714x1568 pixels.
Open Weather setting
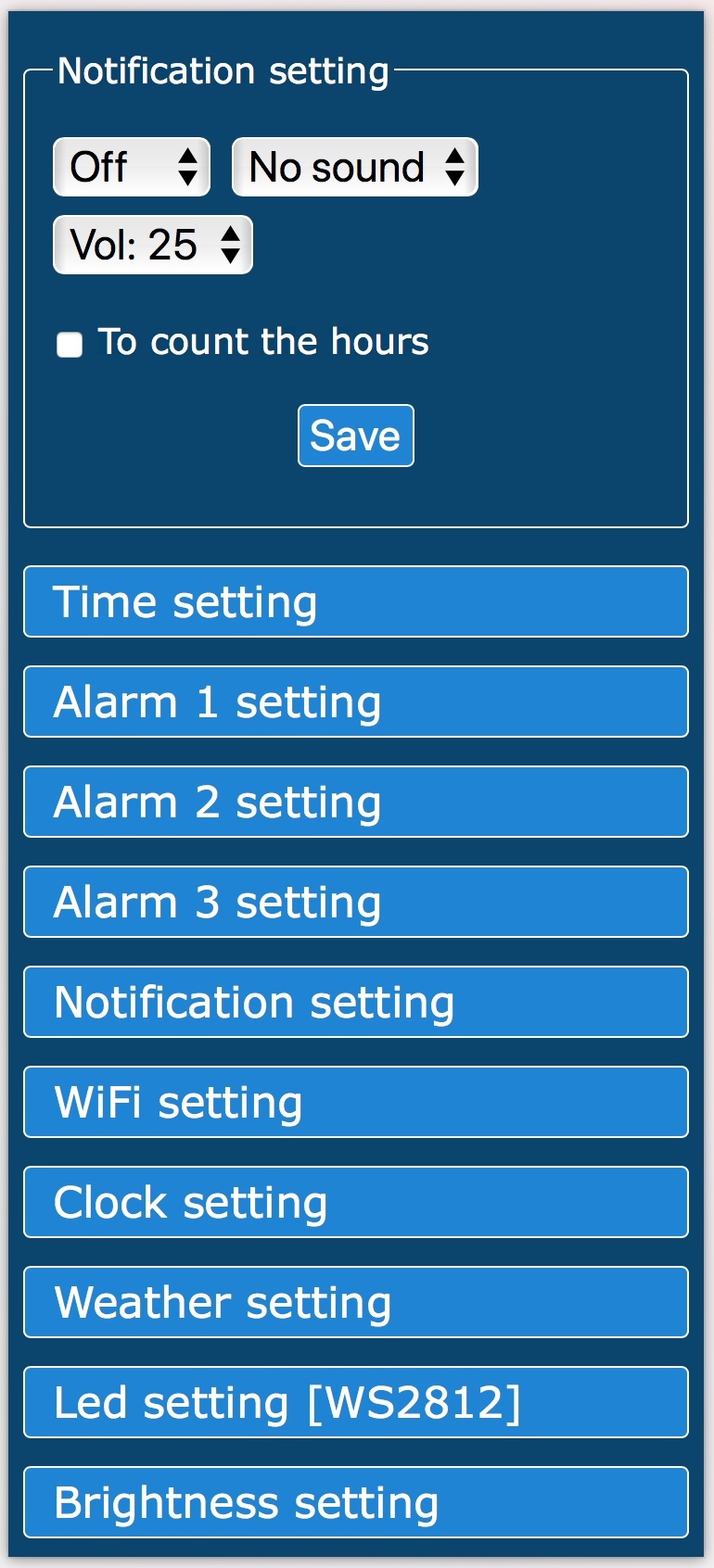(x=356, y=1302)
